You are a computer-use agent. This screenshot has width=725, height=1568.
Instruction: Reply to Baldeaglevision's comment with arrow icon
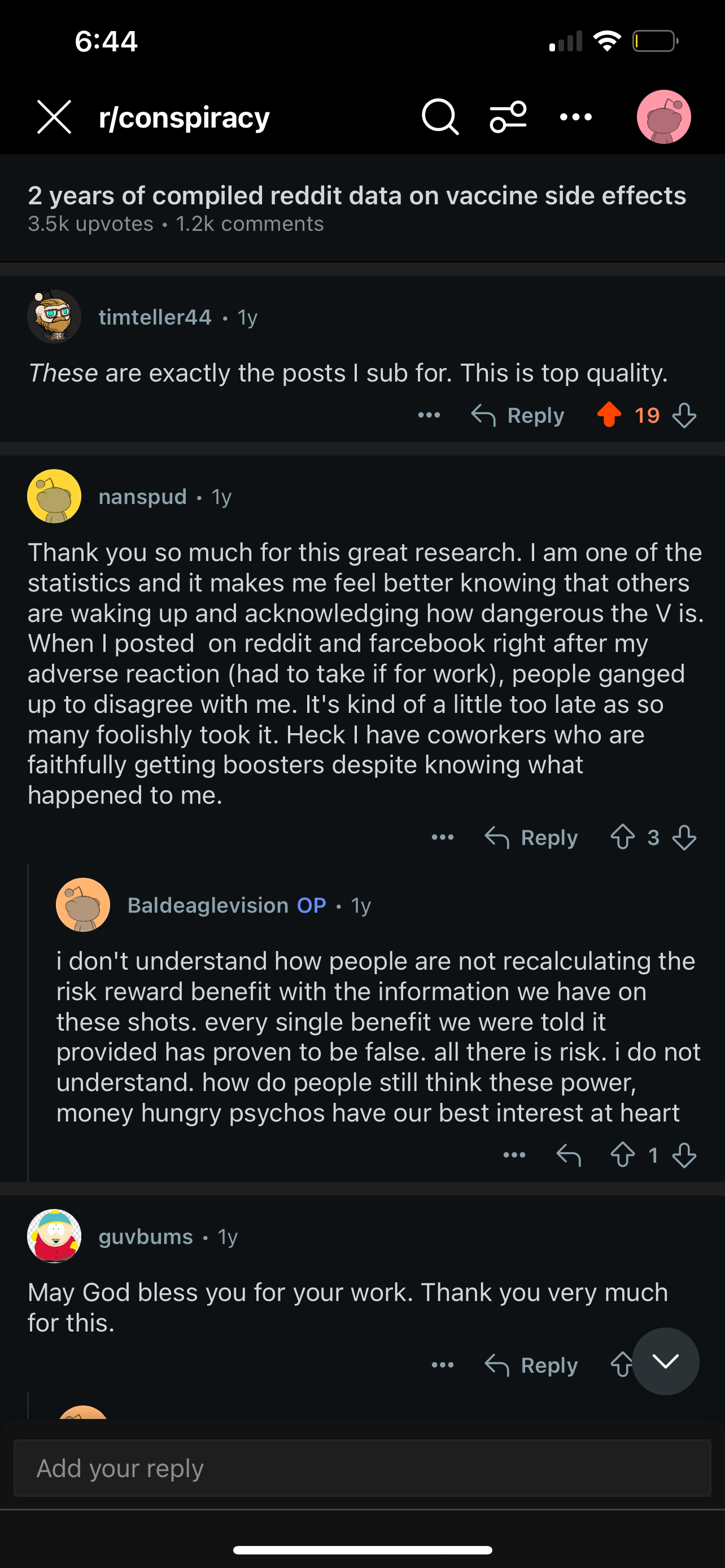569,1155
